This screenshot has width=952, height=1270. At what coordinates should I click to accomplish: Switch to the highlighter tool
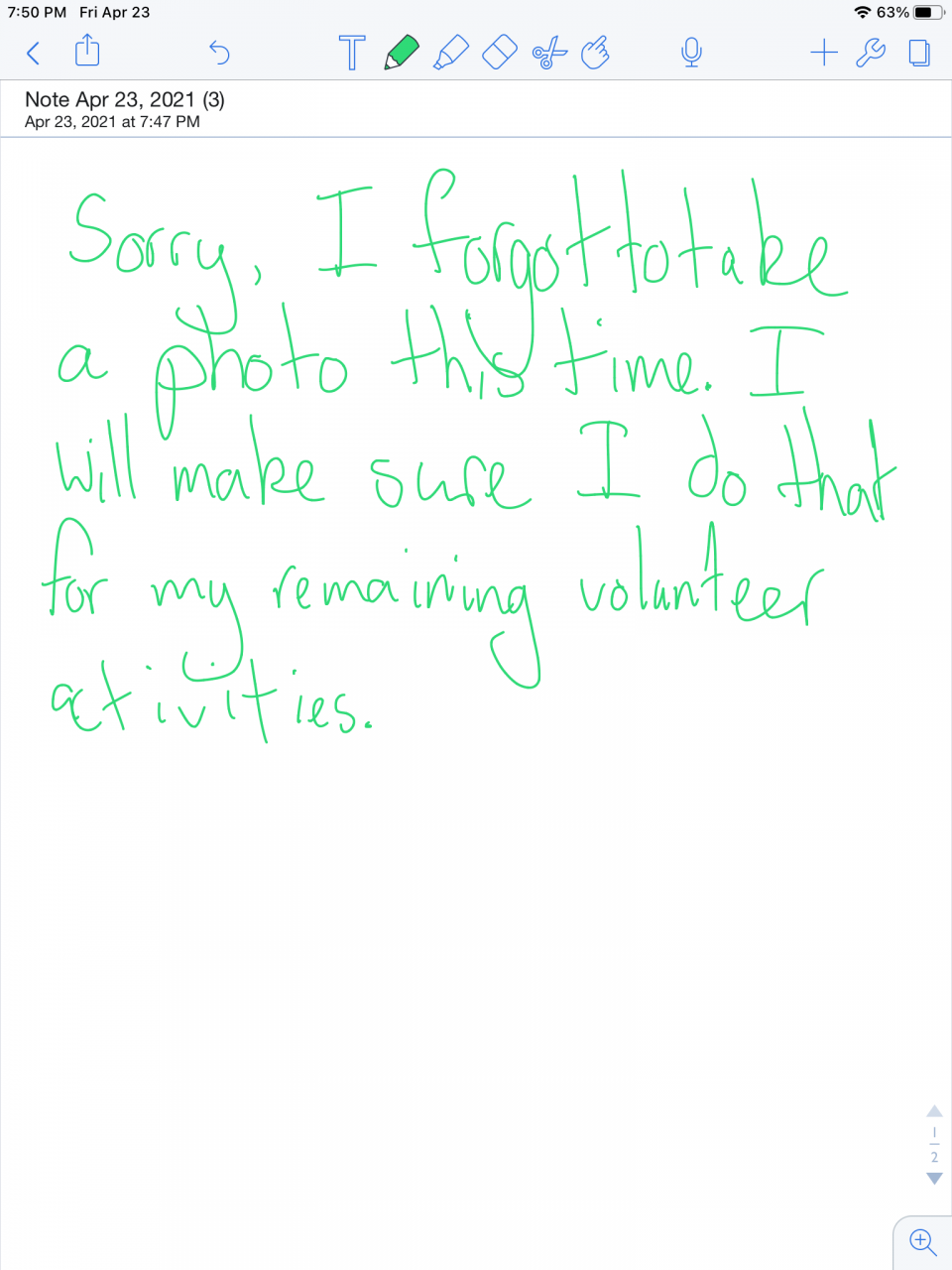click(x=450, y=53)
